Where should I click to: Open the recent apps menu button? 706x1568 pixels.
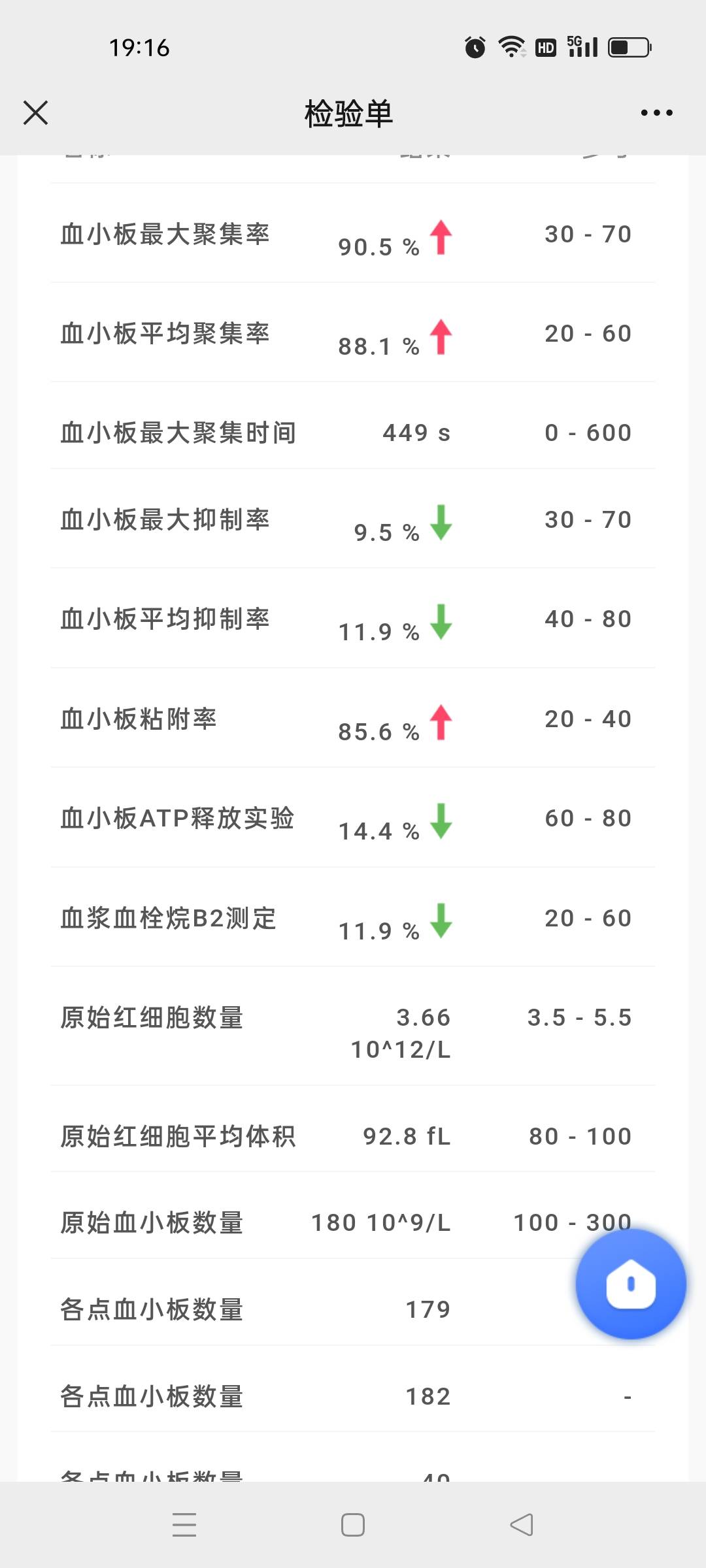[x=185, y=1524]
